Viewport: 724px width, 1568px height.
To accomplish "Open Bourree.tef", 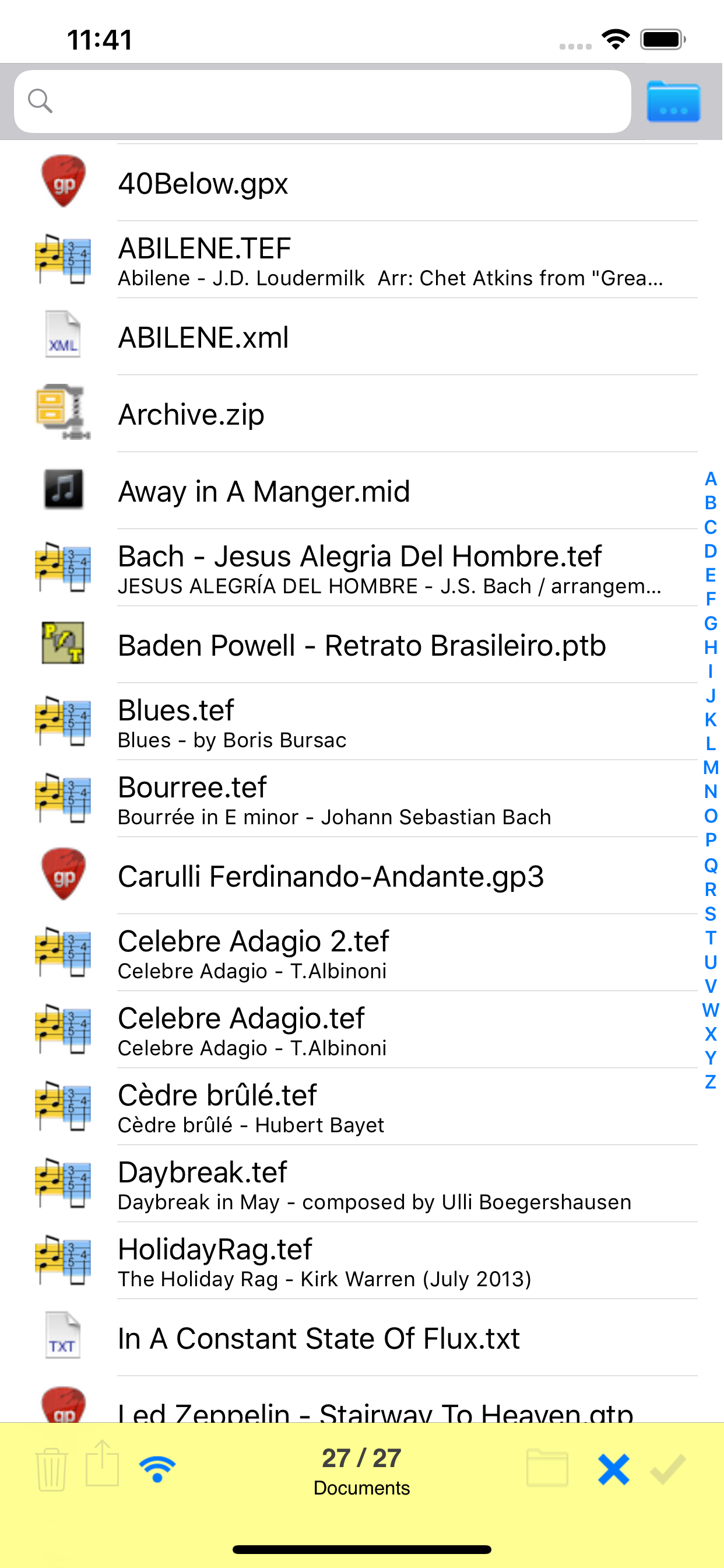I will [x=365, y=799].
